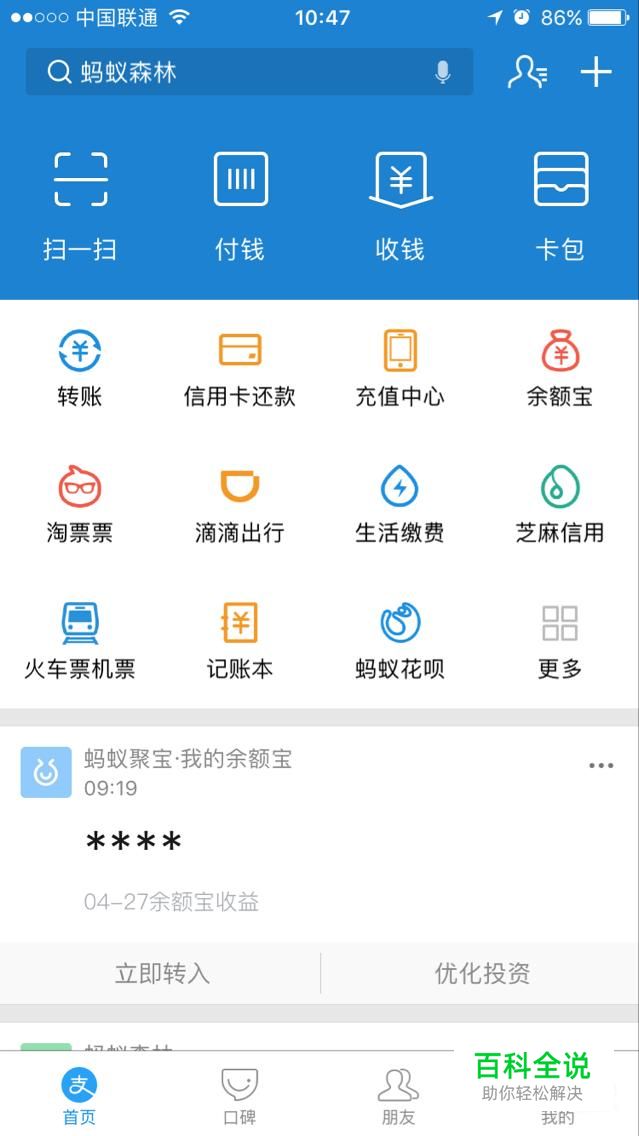This screenshot has width=639, height=1136.
Task: Open overflow menu on 蚂蚁聚宝 card
Action: click(x=601, y=766)
